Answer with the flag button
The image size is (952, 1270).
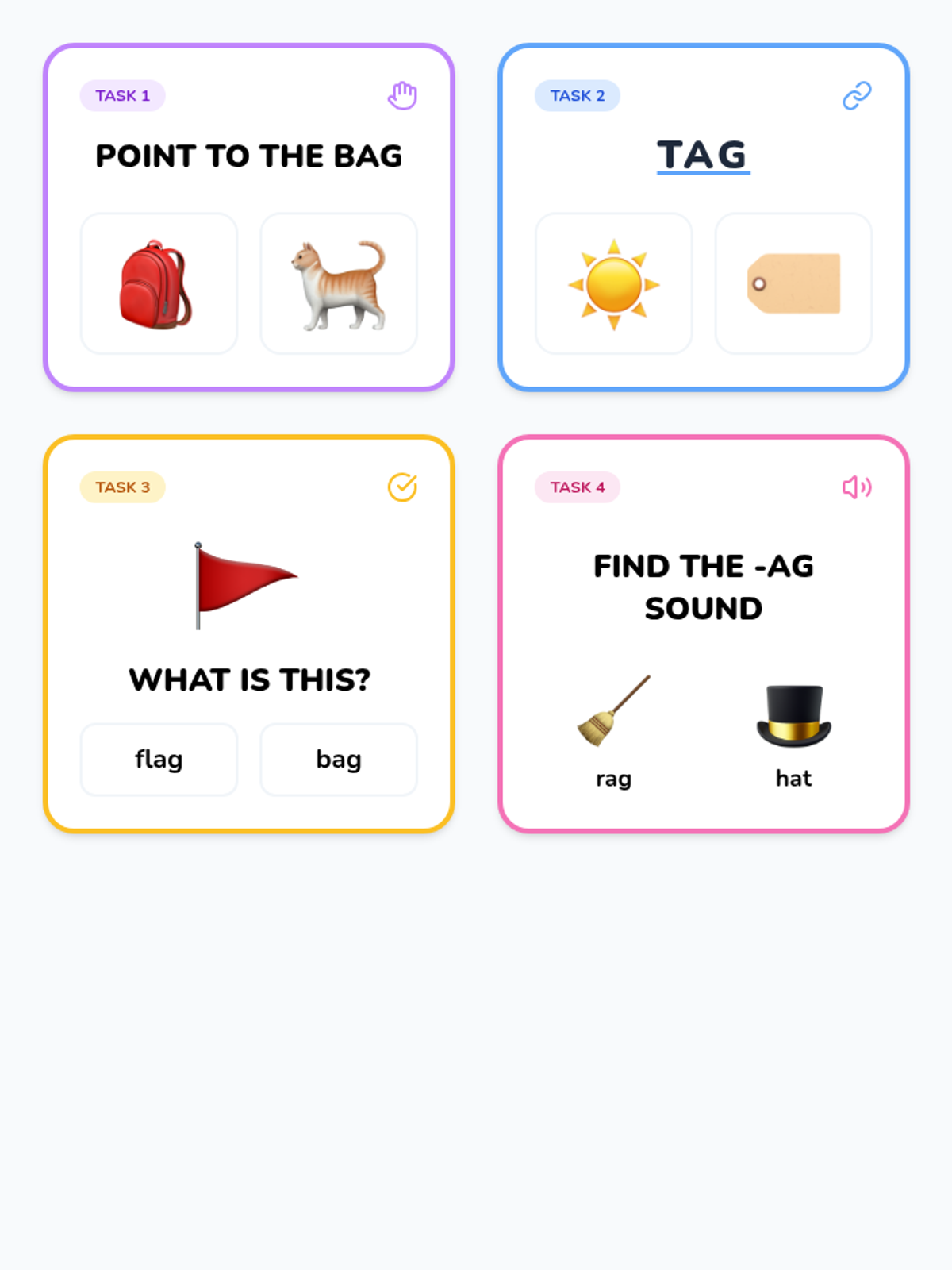pos(159,760)
